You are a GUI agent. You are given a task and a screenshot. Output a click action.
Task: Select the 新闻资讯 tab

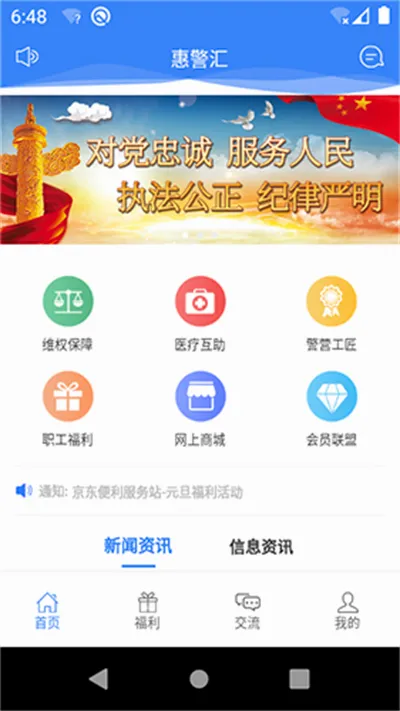point(138,545)
